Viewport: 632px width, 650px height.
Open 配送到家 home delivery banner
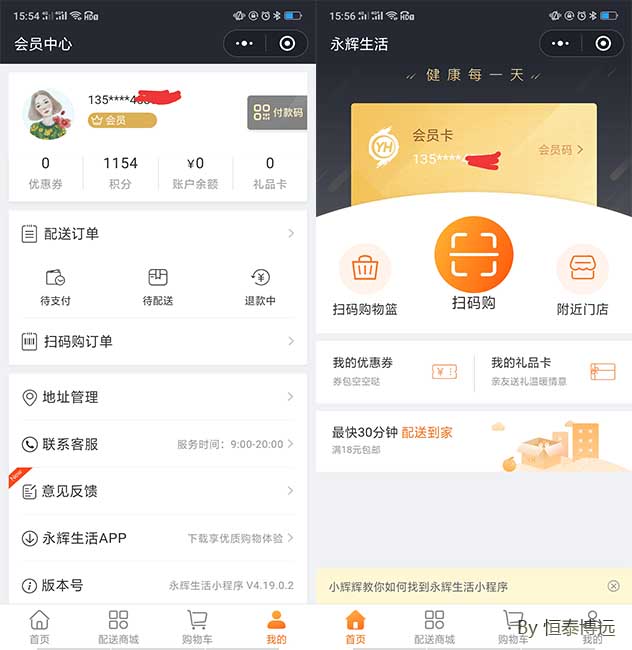pos(473,441)
